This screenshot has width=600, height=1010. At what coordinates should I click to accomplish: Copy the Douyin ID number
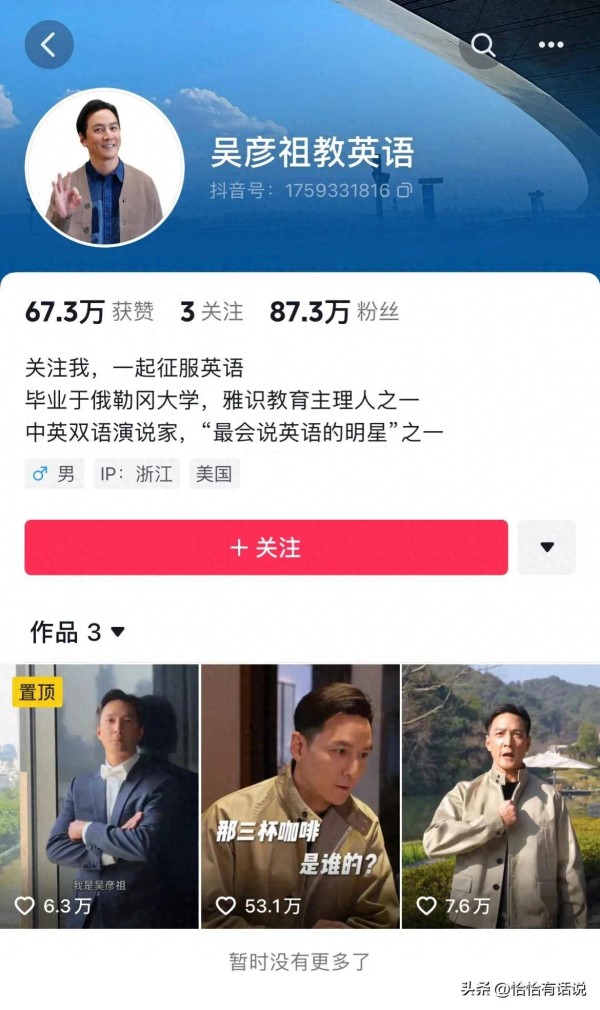coord(404,190)
